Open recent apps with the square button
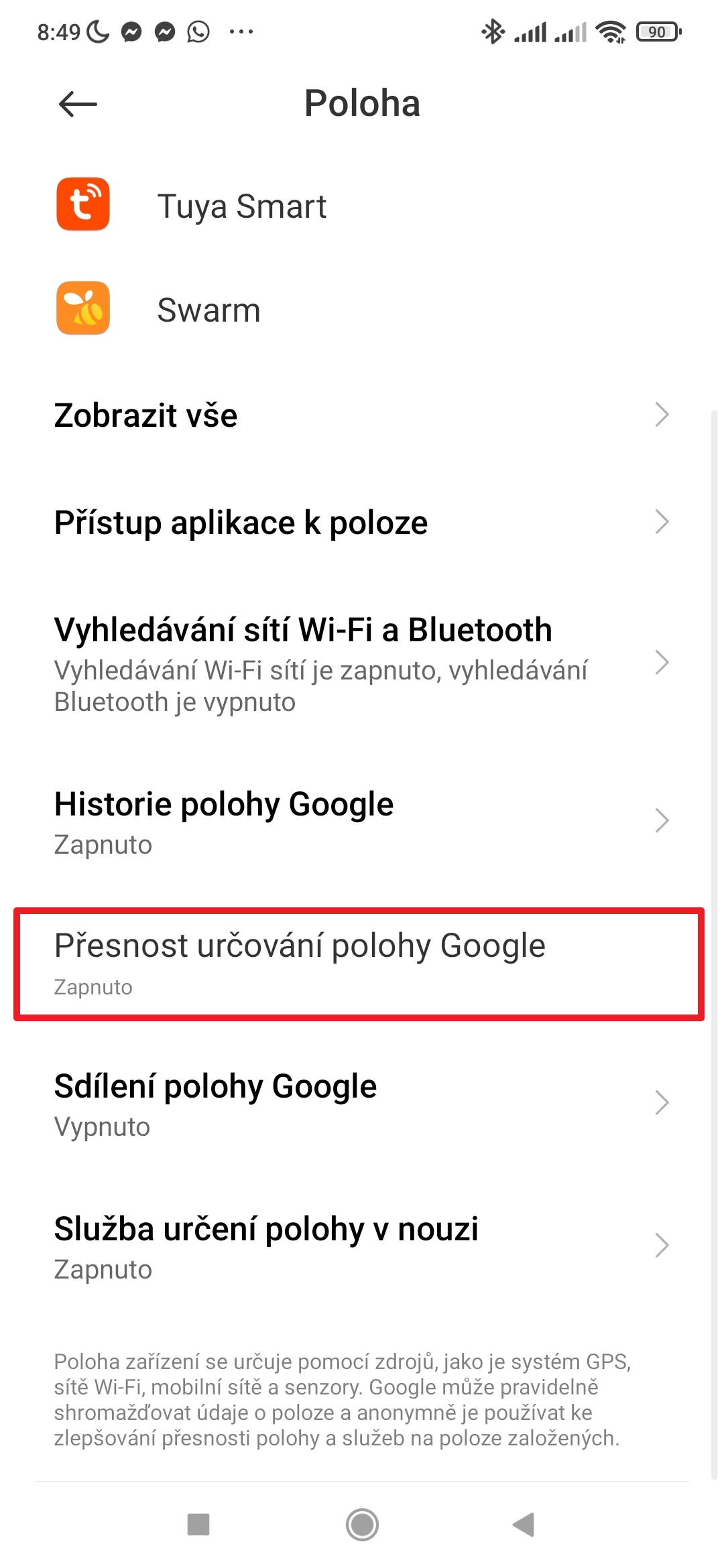Viewport: 724px width, 1568px height. pyautogui.click(x=198, y=1524)
